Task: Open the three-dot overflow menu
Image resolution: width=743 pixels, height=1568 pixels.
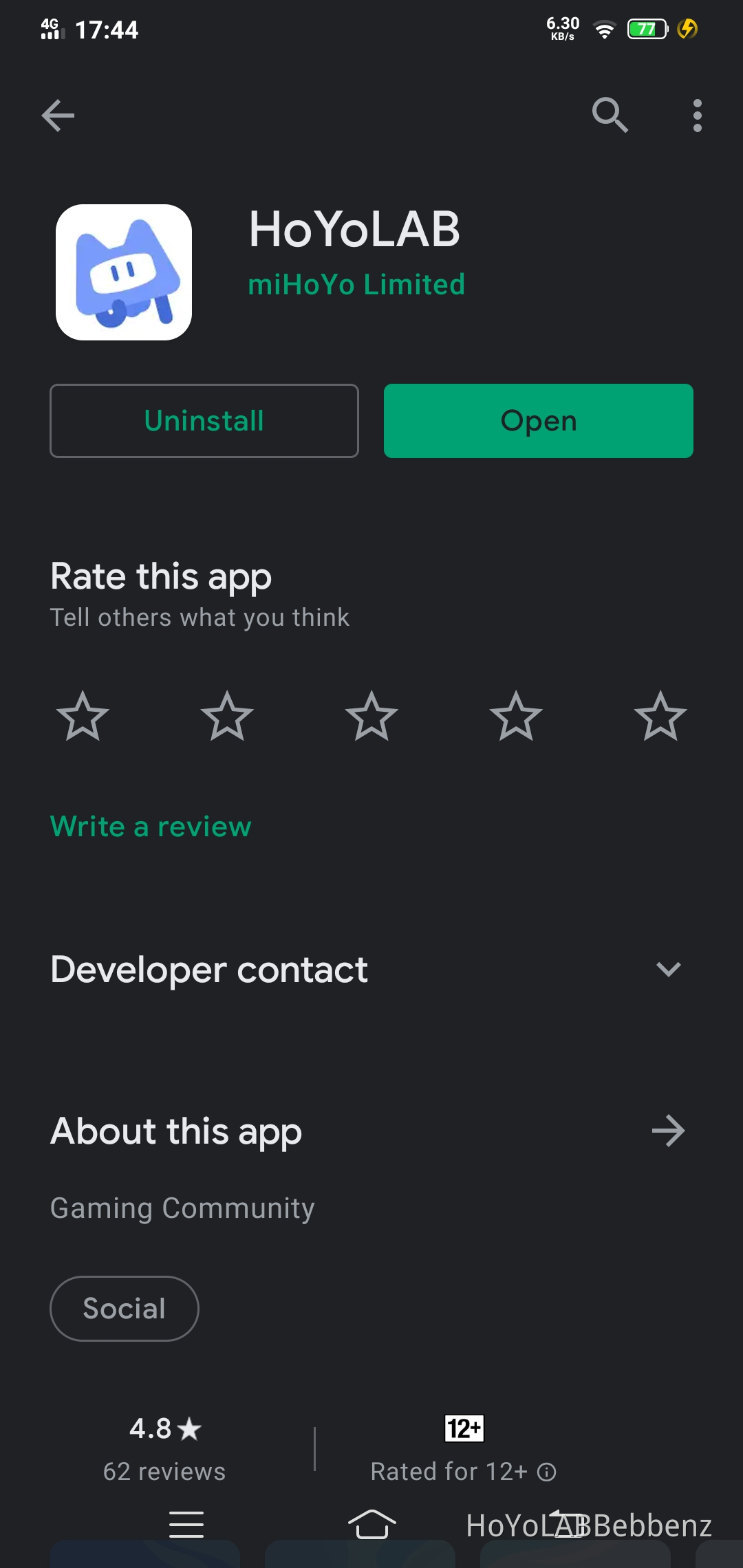Action: tap(696, 116)
